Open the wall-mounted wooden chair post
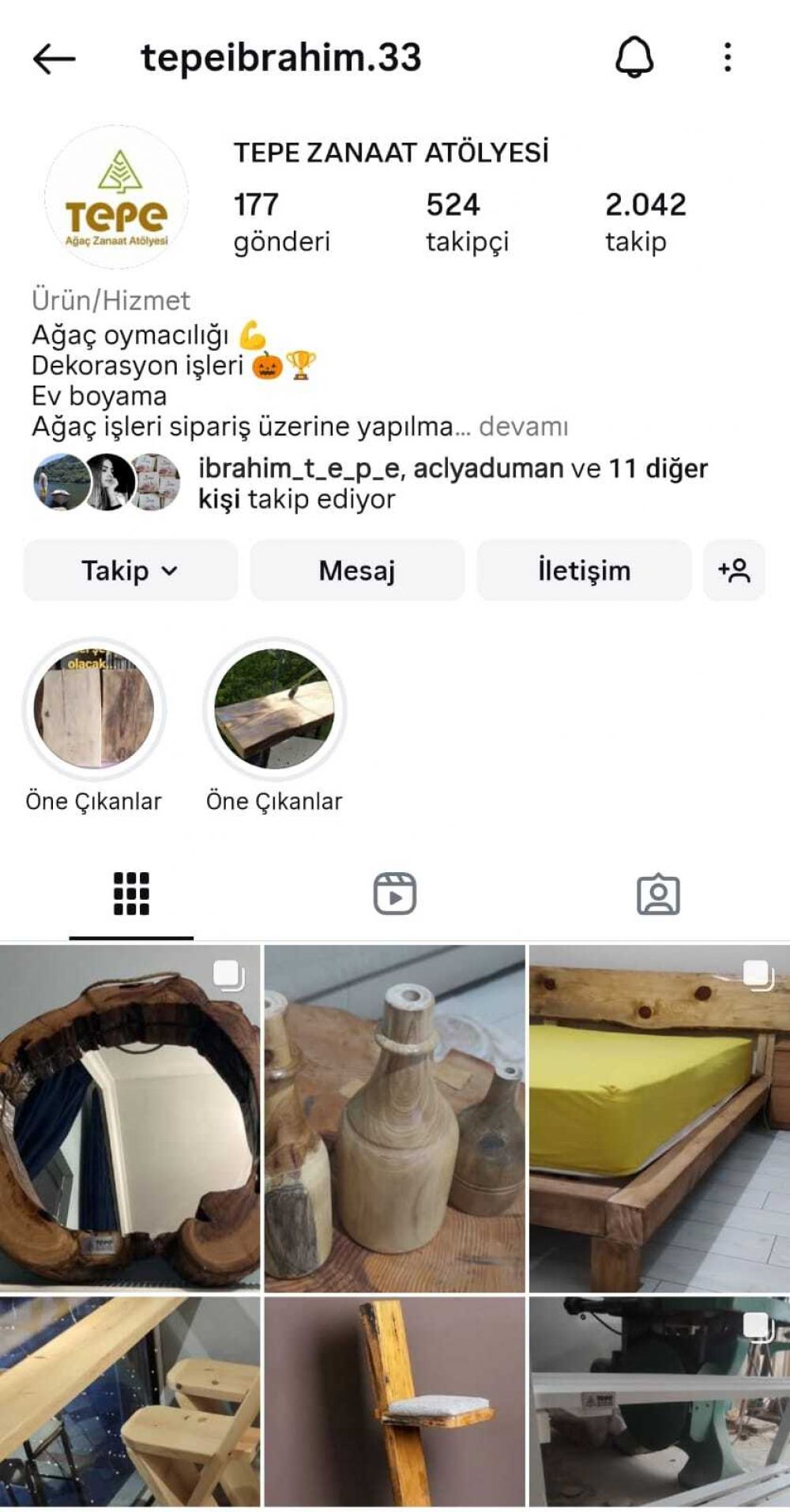Viewport: 790px width, 1512px height. click(x=394, y=1405)
